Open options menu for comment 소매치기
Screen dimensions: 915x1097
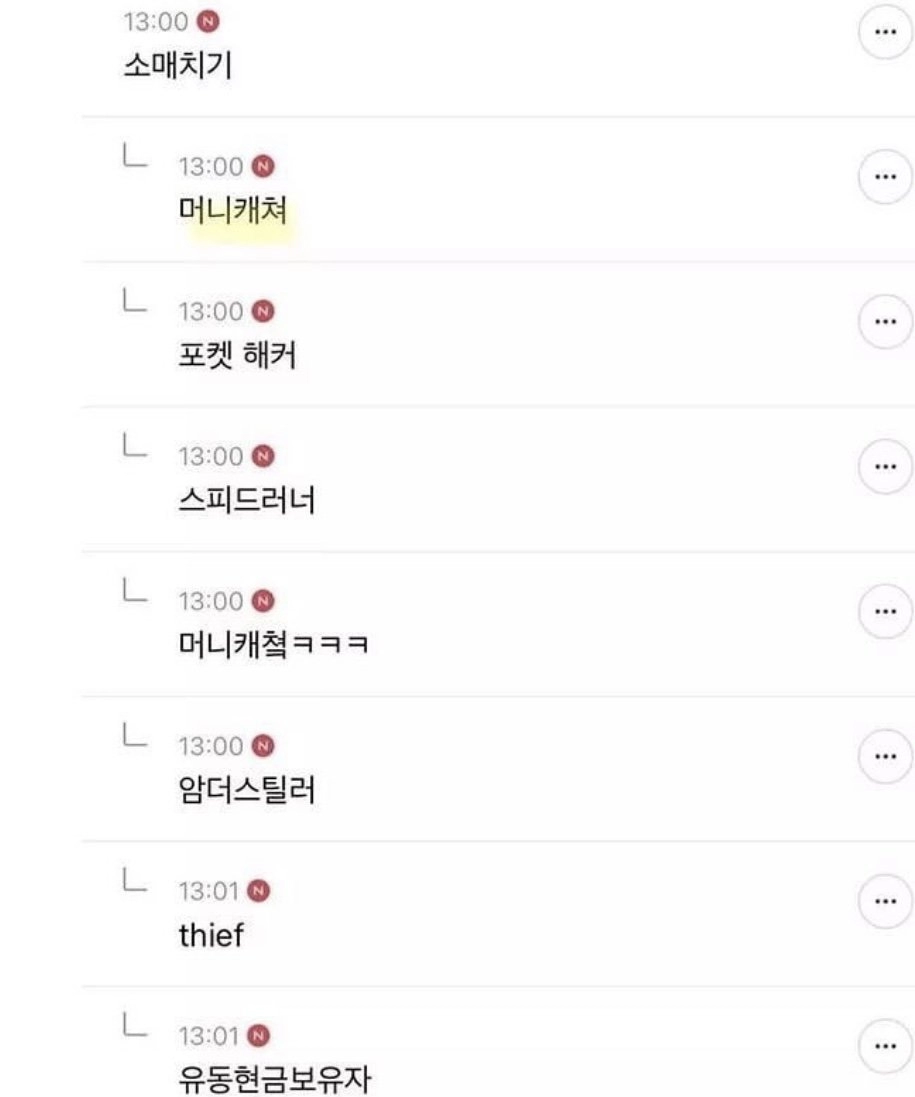884,32
